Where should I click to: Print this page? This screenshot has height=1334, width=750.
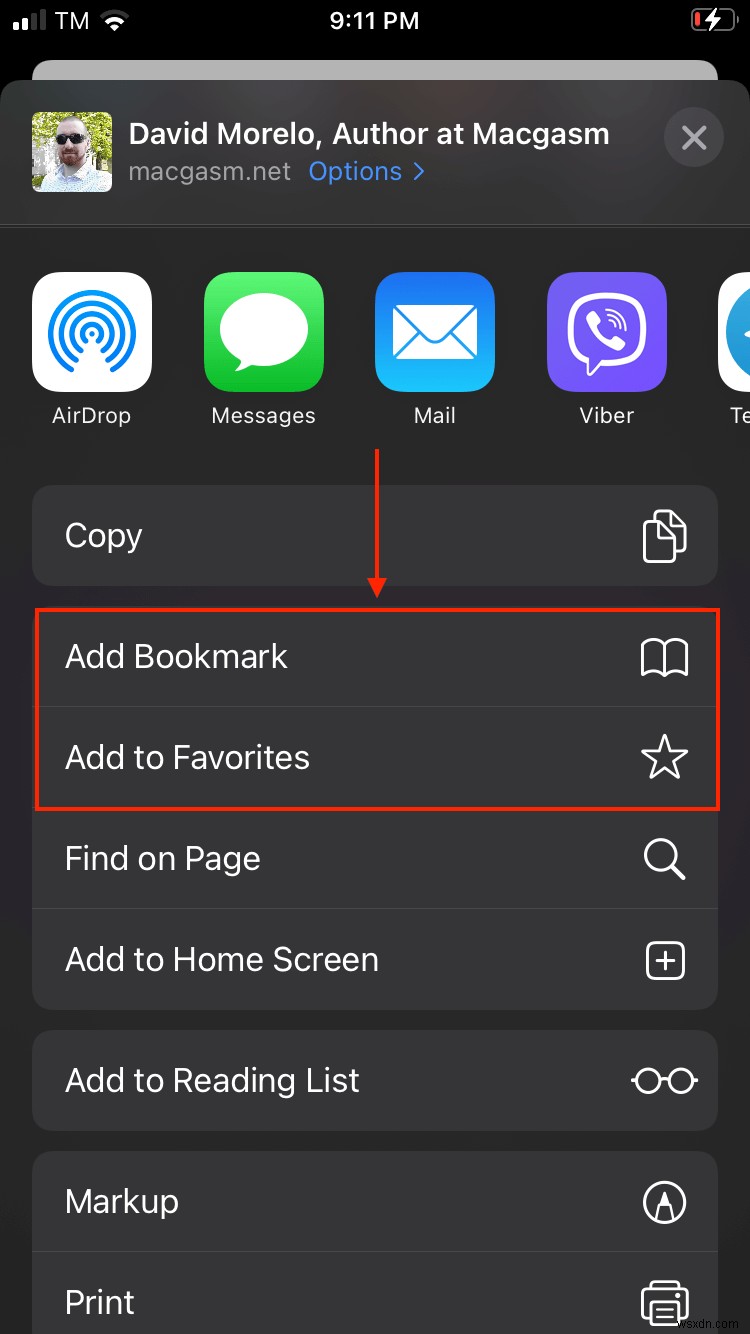pos(375,1301)
